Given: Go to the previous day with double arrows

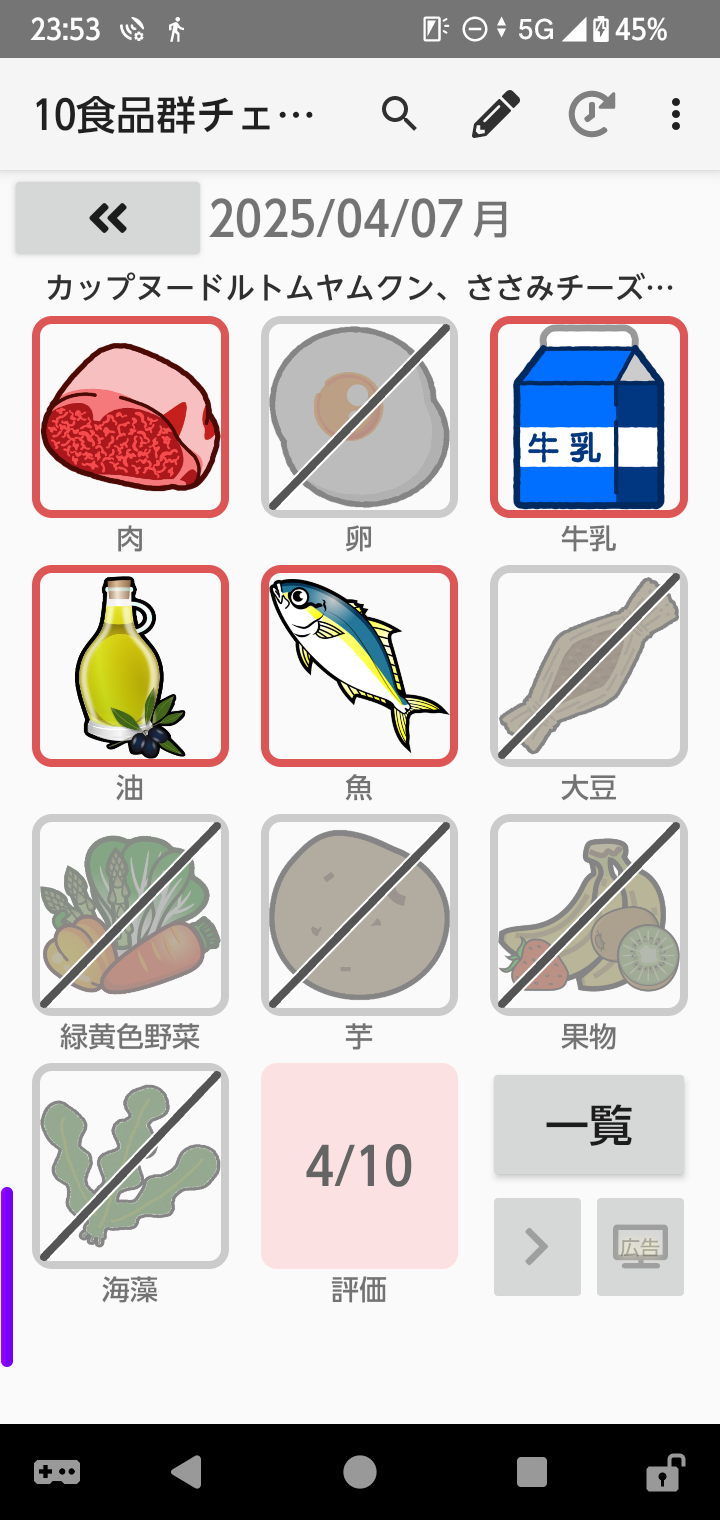Looking at the screenshot, I should [108, 217].
